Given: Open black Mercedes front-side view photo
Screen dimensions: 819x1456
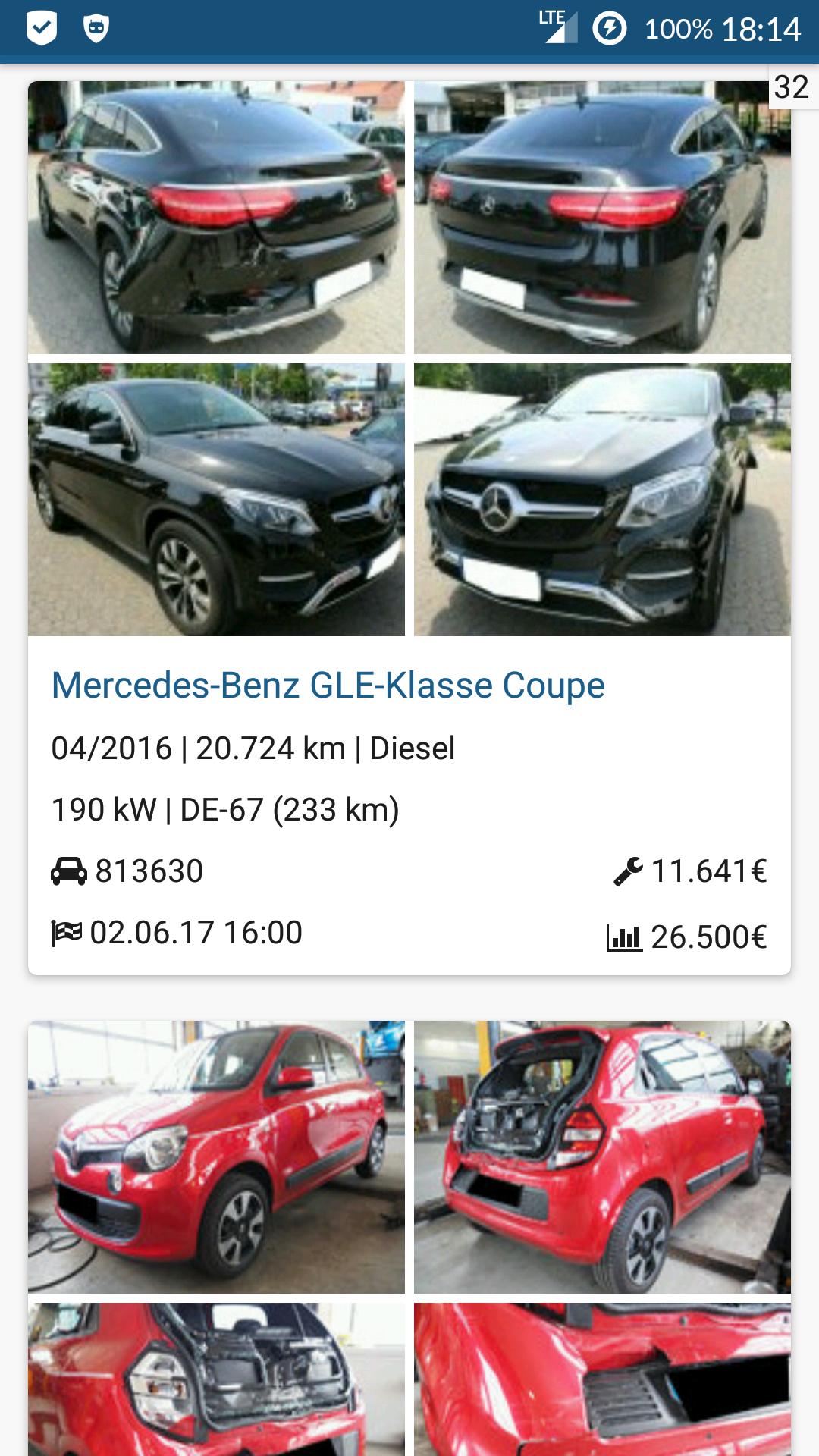Looking at the screenshot, I should point(216,500).
